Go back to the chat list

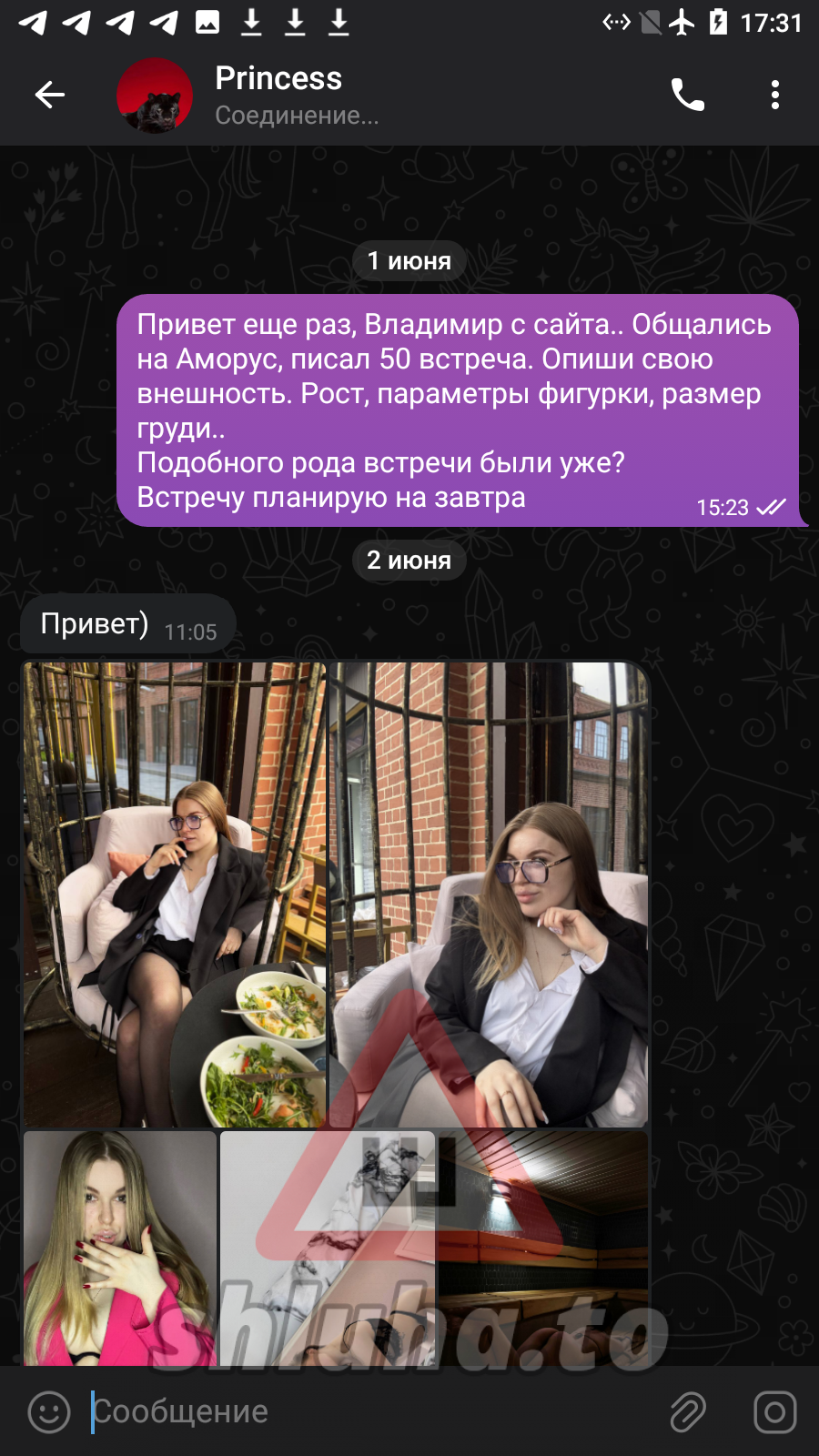point(50,95)
